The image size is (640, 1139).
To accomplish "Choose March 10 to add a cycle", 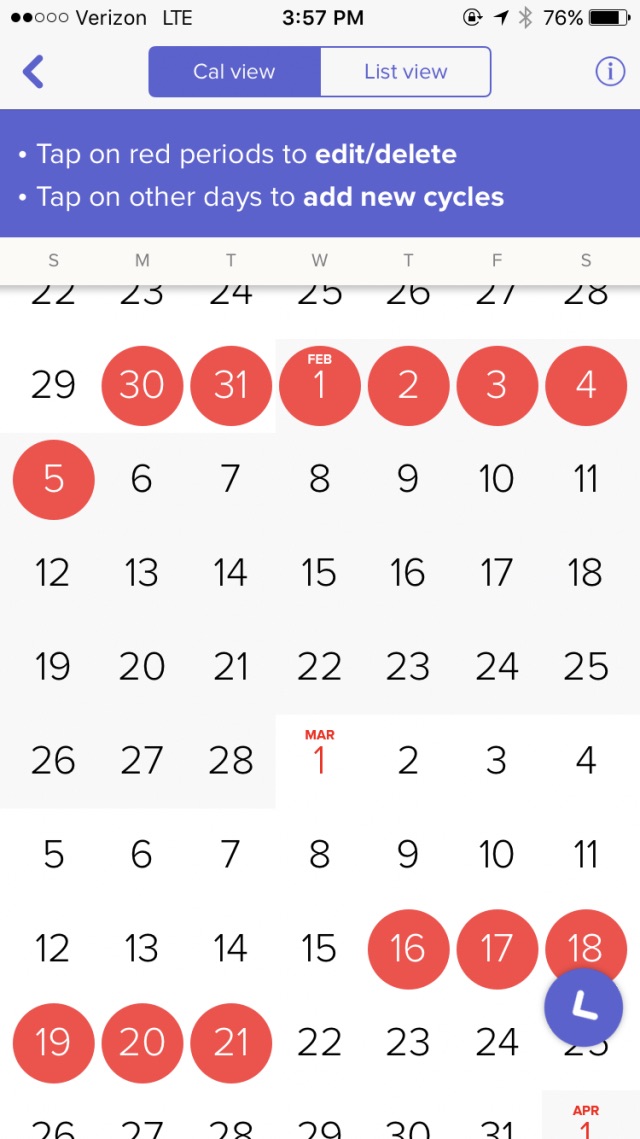I will tap(497, 855).
